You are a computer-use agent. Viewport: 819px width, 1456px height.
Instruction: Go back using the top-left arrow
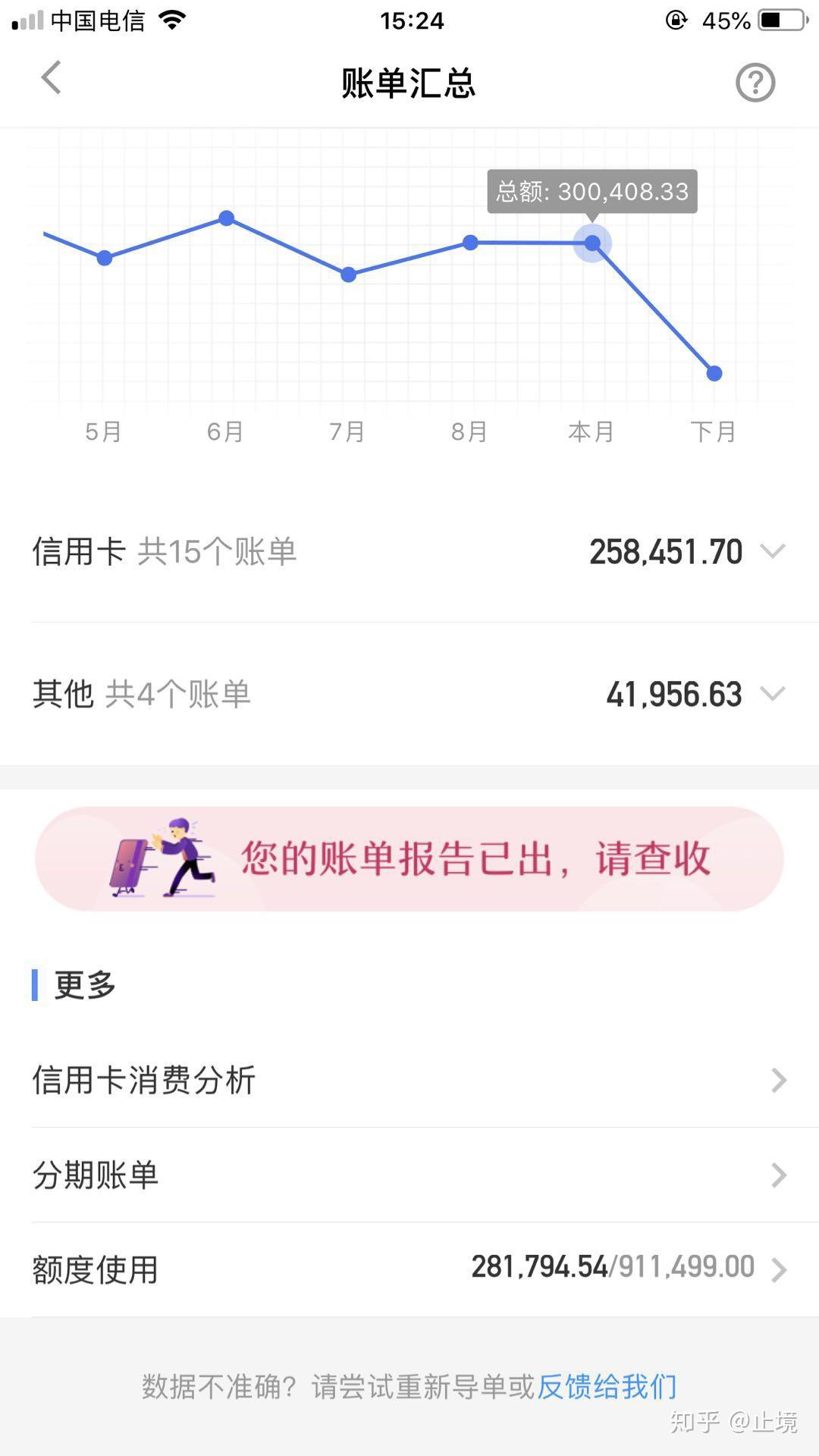pos(51,78)
